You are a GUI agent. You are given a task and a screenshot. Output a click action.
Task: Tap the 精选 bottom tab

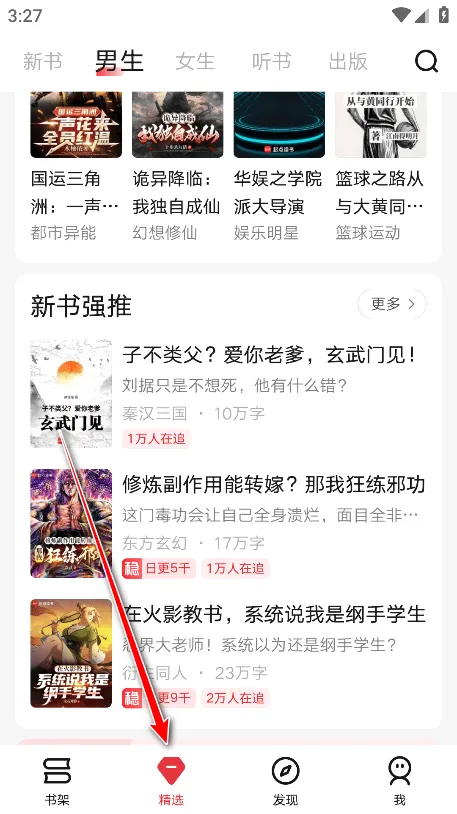171,780
